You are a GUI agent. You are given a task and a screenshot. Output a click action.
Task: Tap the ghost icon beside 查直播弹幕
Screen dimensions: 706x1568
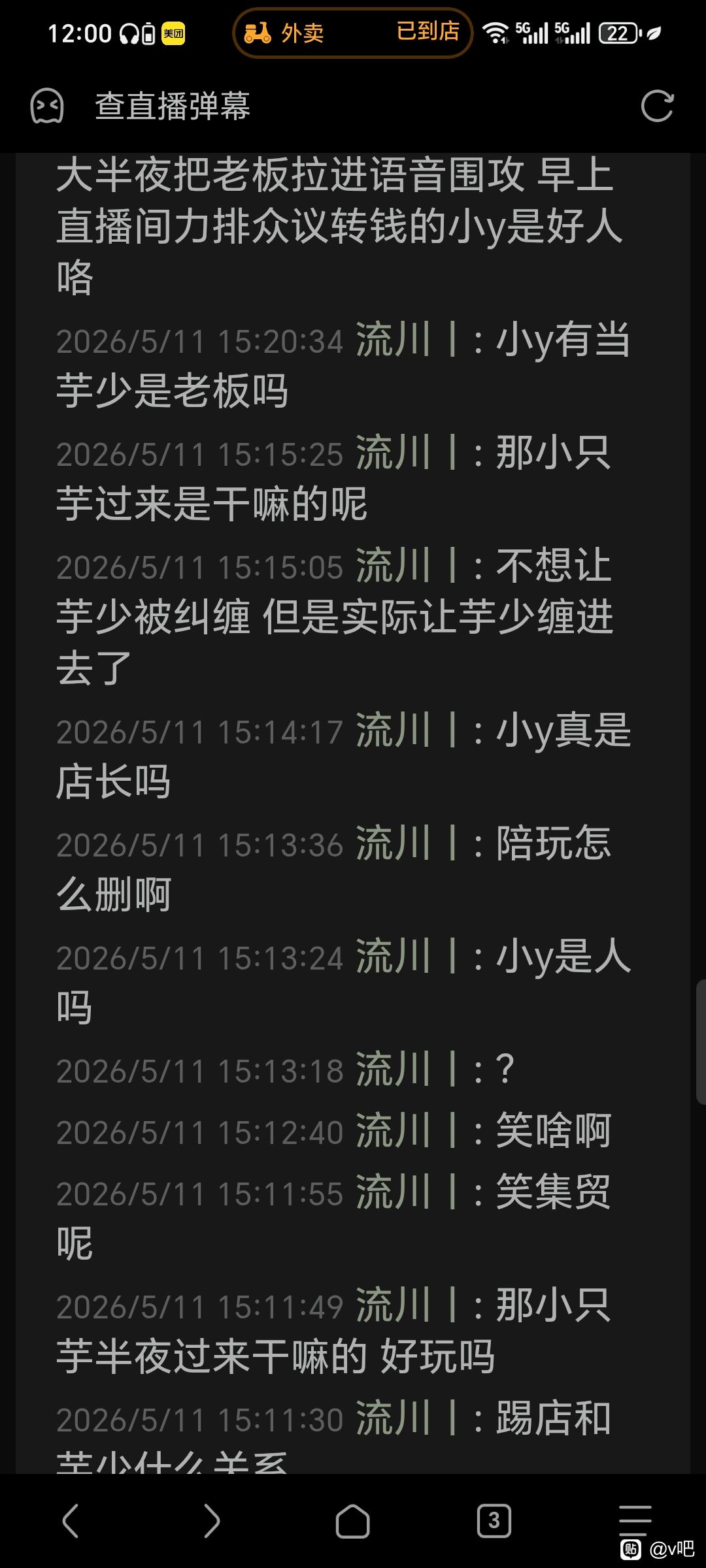coord(47,106)
